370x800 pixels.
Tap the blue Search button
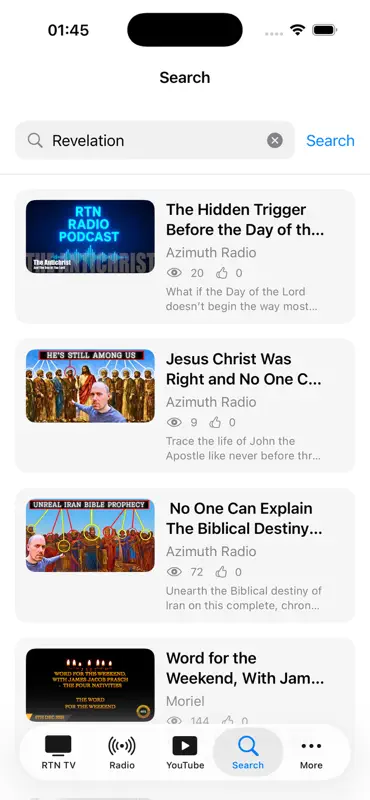(x=330, y=140)
